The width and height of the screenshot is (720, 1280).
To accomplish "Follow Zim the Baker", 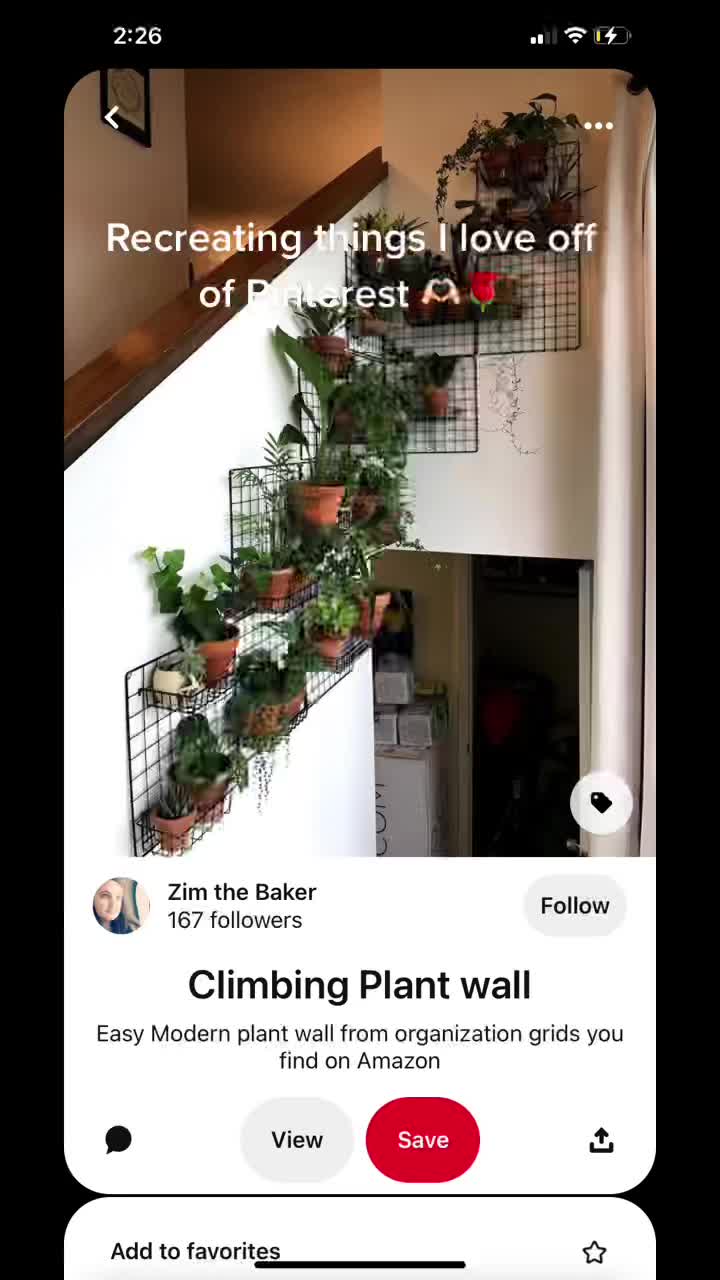I will pos(574,905).
